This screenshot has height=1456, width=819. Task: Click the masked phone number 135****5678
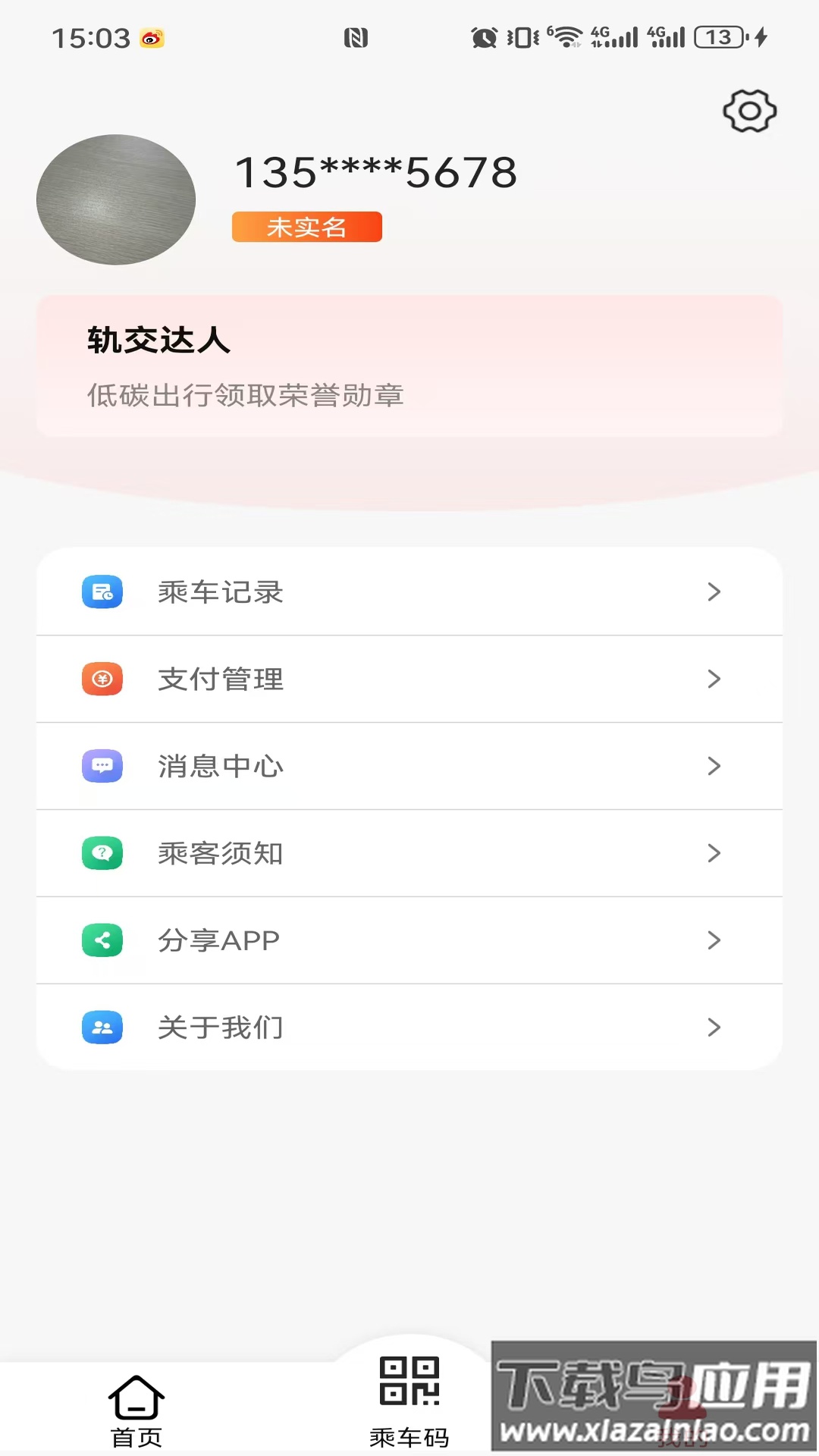(375, 173)
